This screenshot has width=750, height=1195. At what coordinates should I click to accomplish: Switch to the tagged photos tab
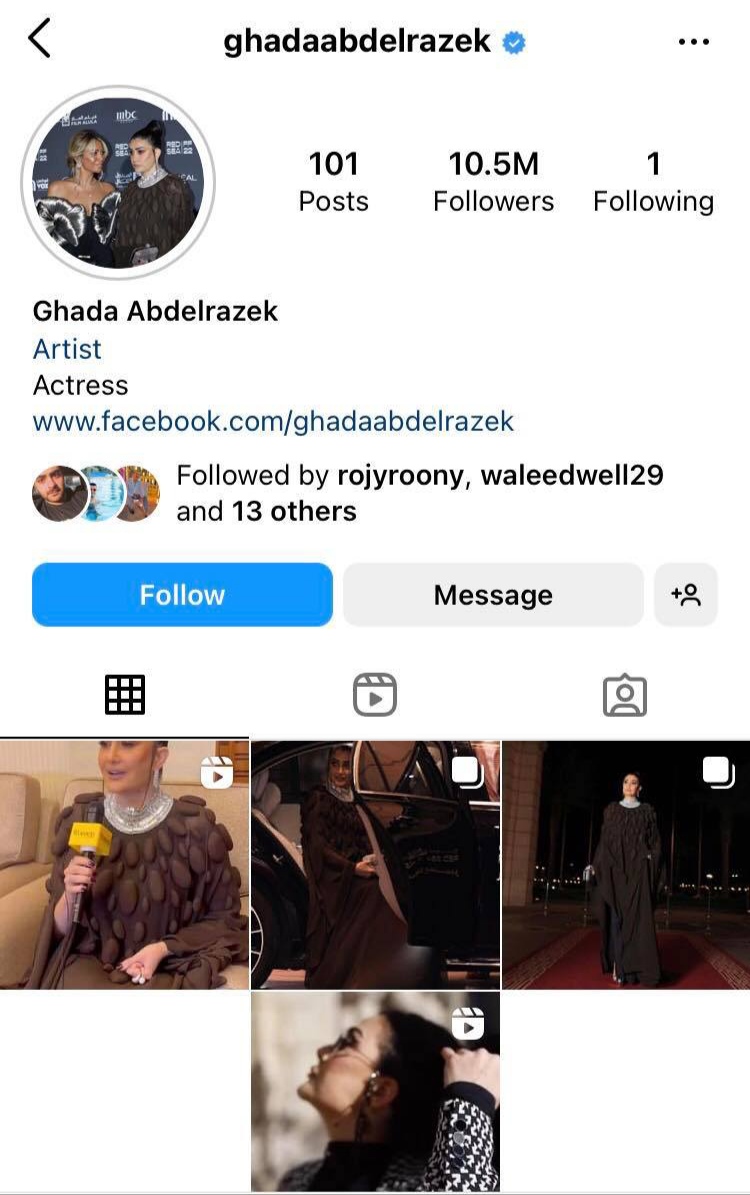pos(625,694)
